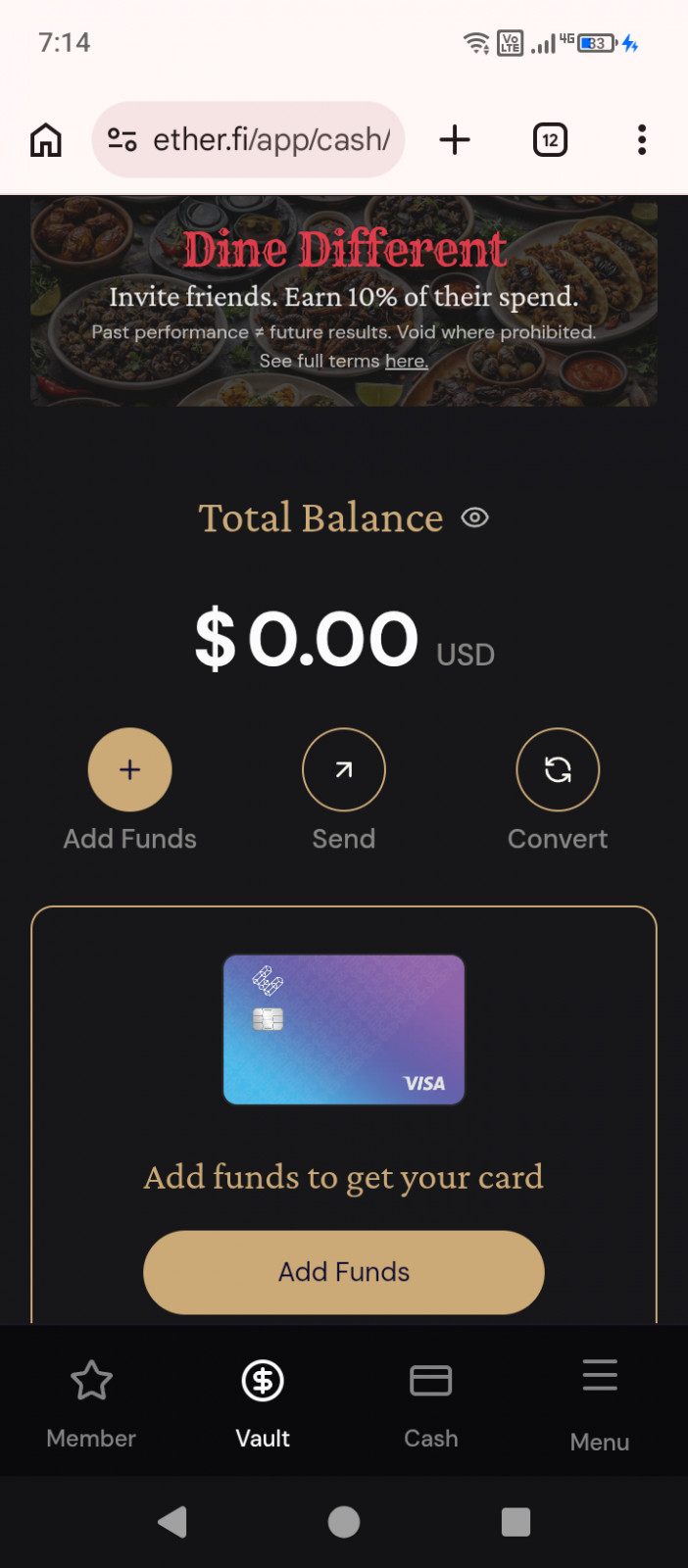
Task: Send funds using the arrow button
Action: (344, 770)
